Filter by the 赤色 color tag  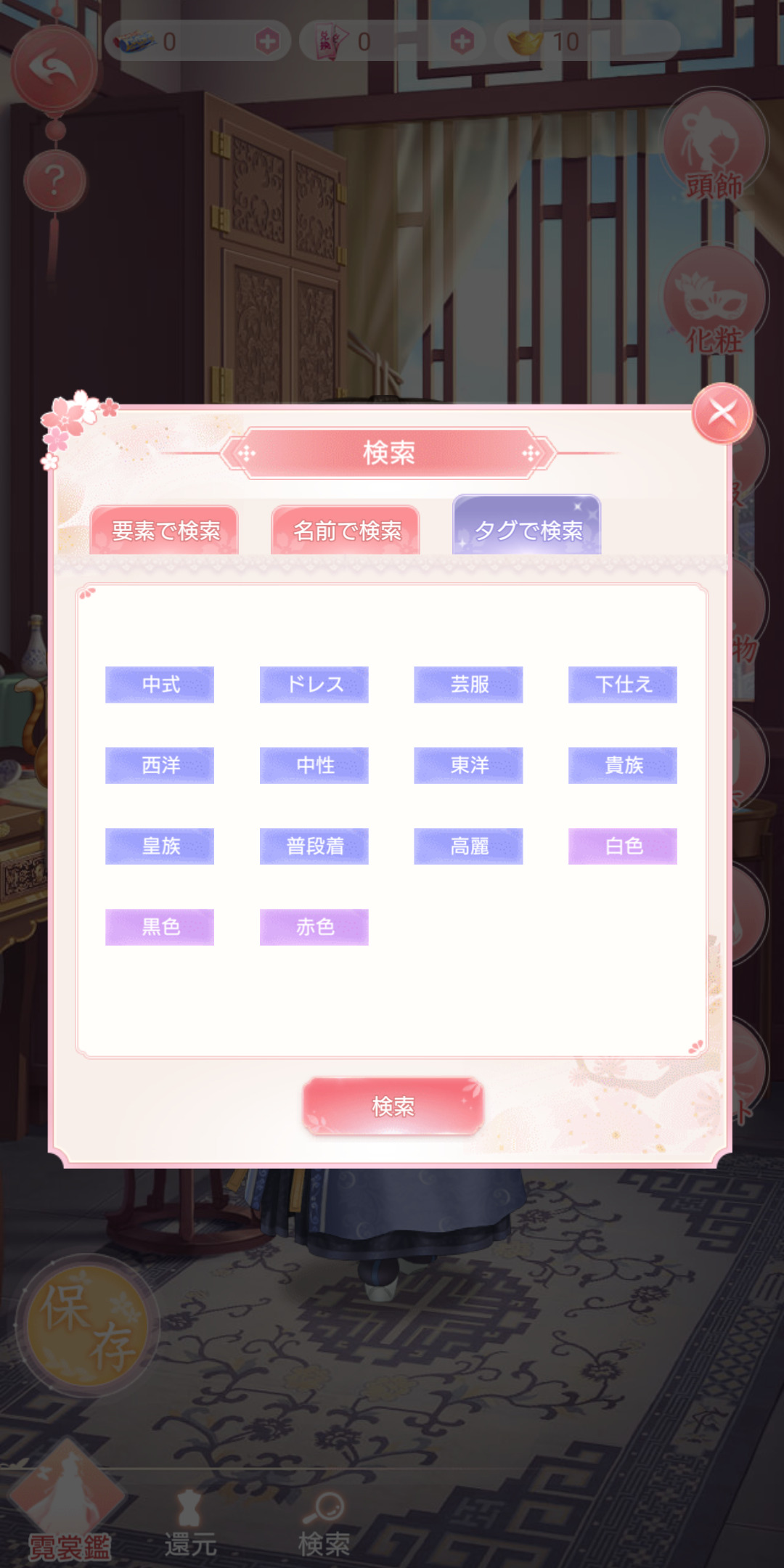point(314,927)
